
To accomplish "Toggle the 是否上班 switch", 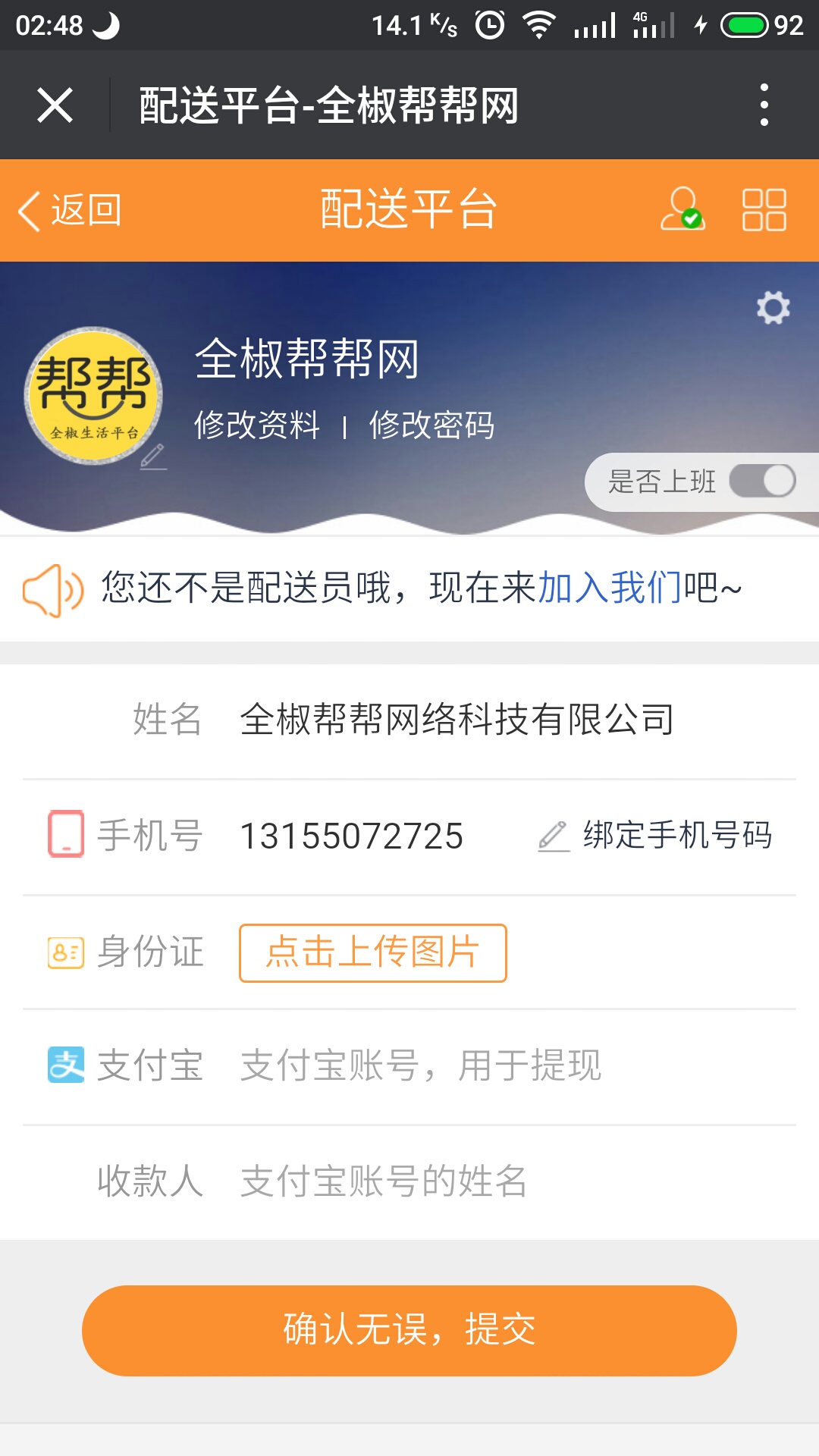I will tap(762, 481).
